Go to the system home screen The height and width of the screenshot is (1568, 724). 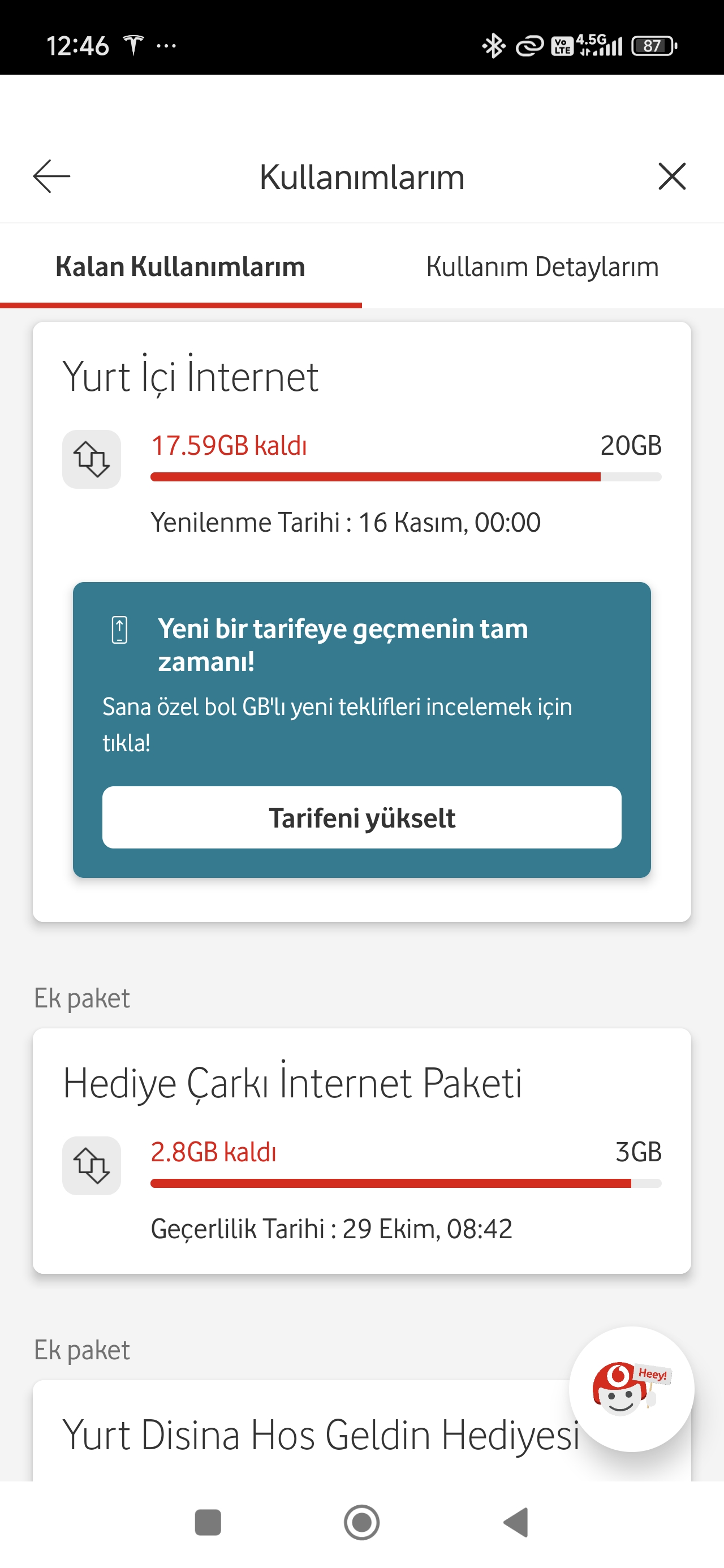[361, 1522]
